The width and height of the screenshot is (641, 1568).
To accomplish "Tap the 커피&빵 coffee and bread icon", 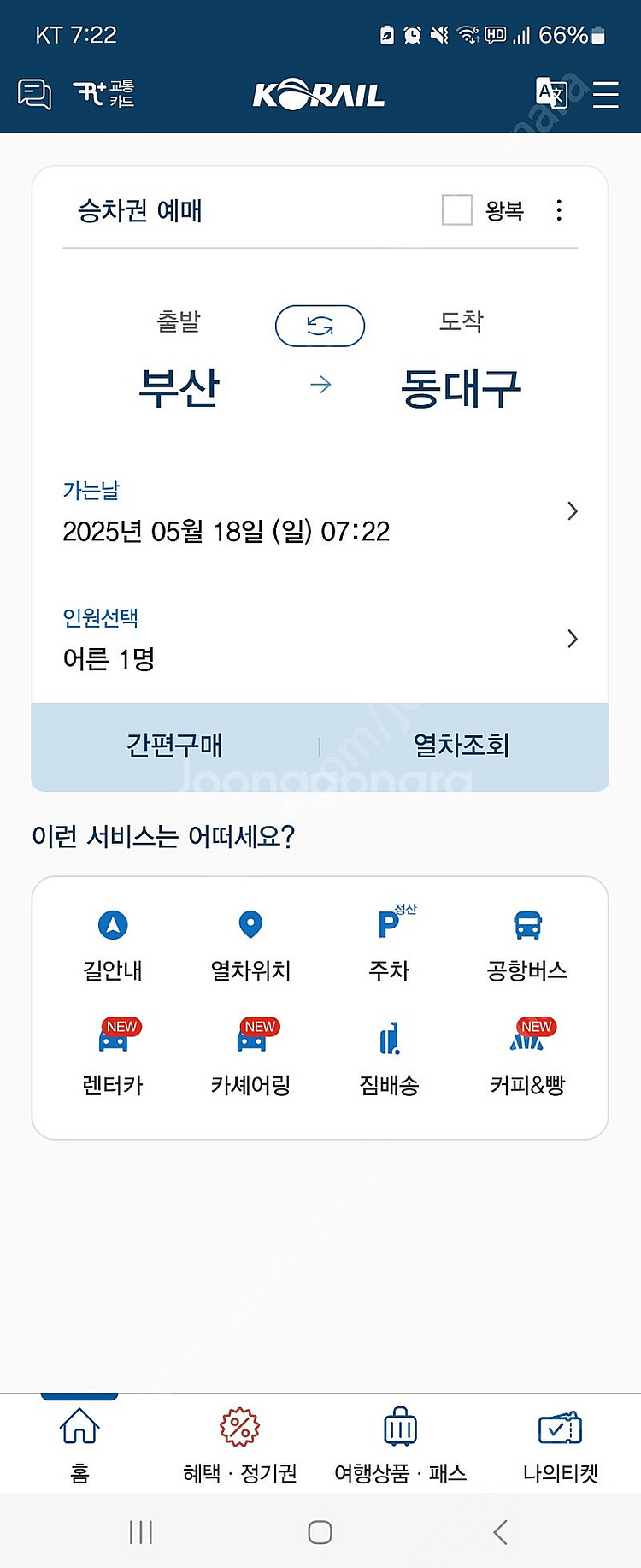I will pyautogui.click(x=528, y=1056).
